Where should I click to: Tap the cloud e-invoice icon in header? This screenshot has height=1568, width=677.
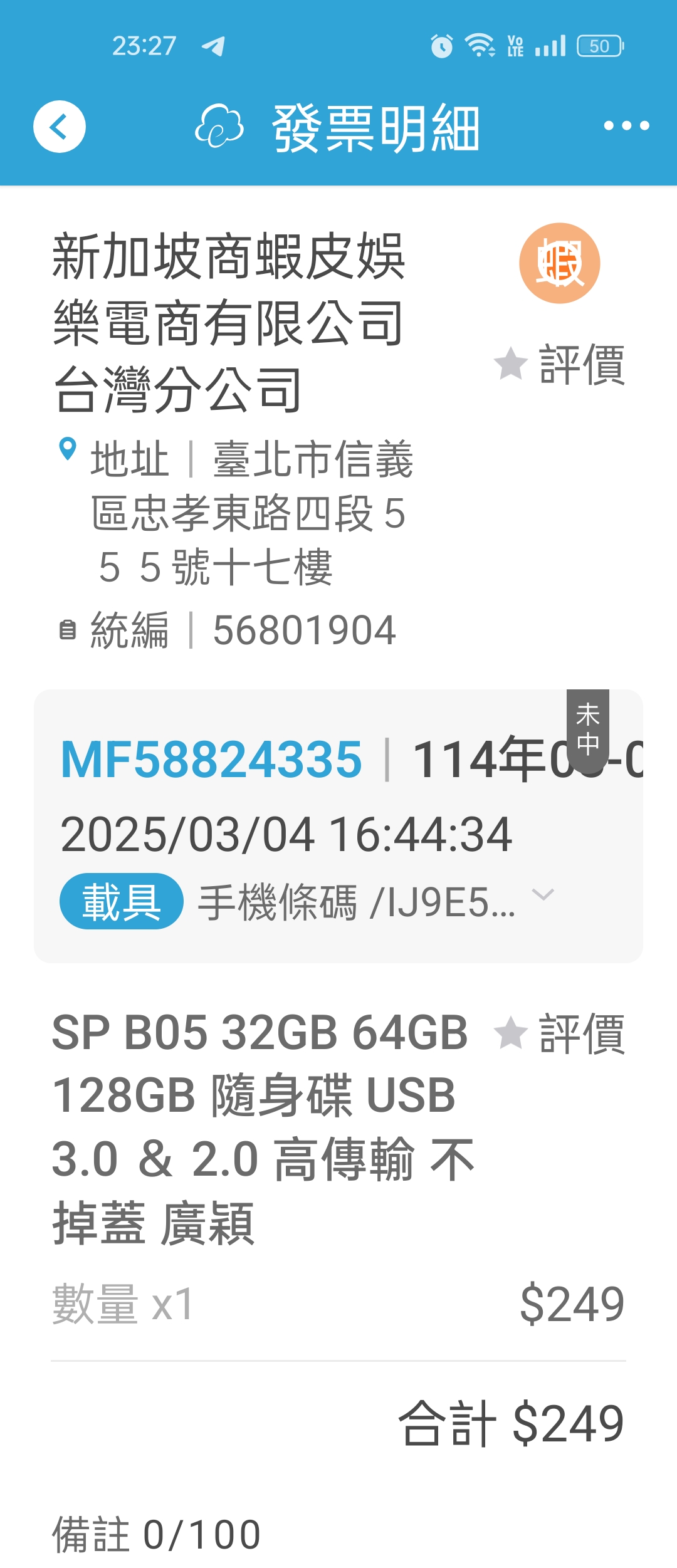point(219,127)
